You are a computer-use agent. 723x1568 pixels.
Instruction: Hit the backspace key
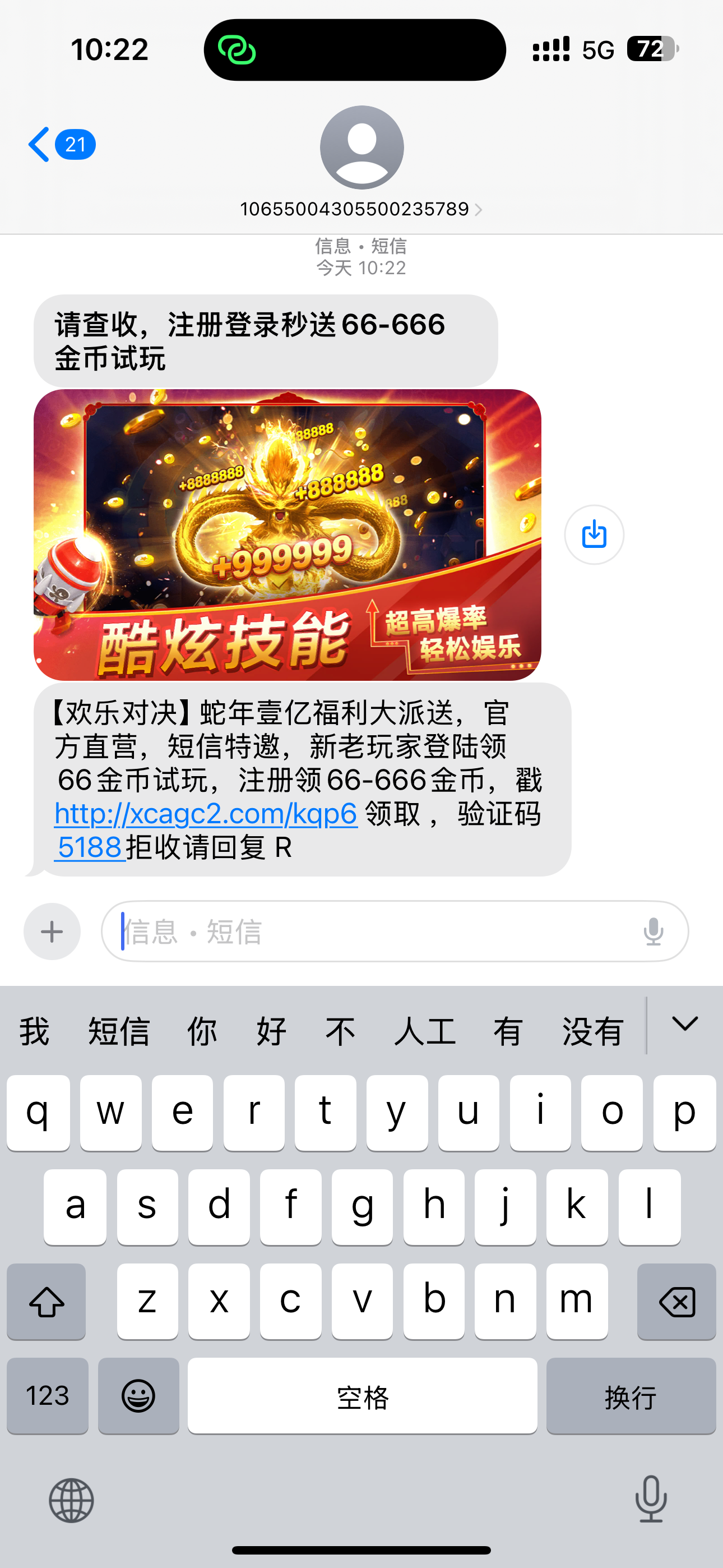(x=676, y=1302)
